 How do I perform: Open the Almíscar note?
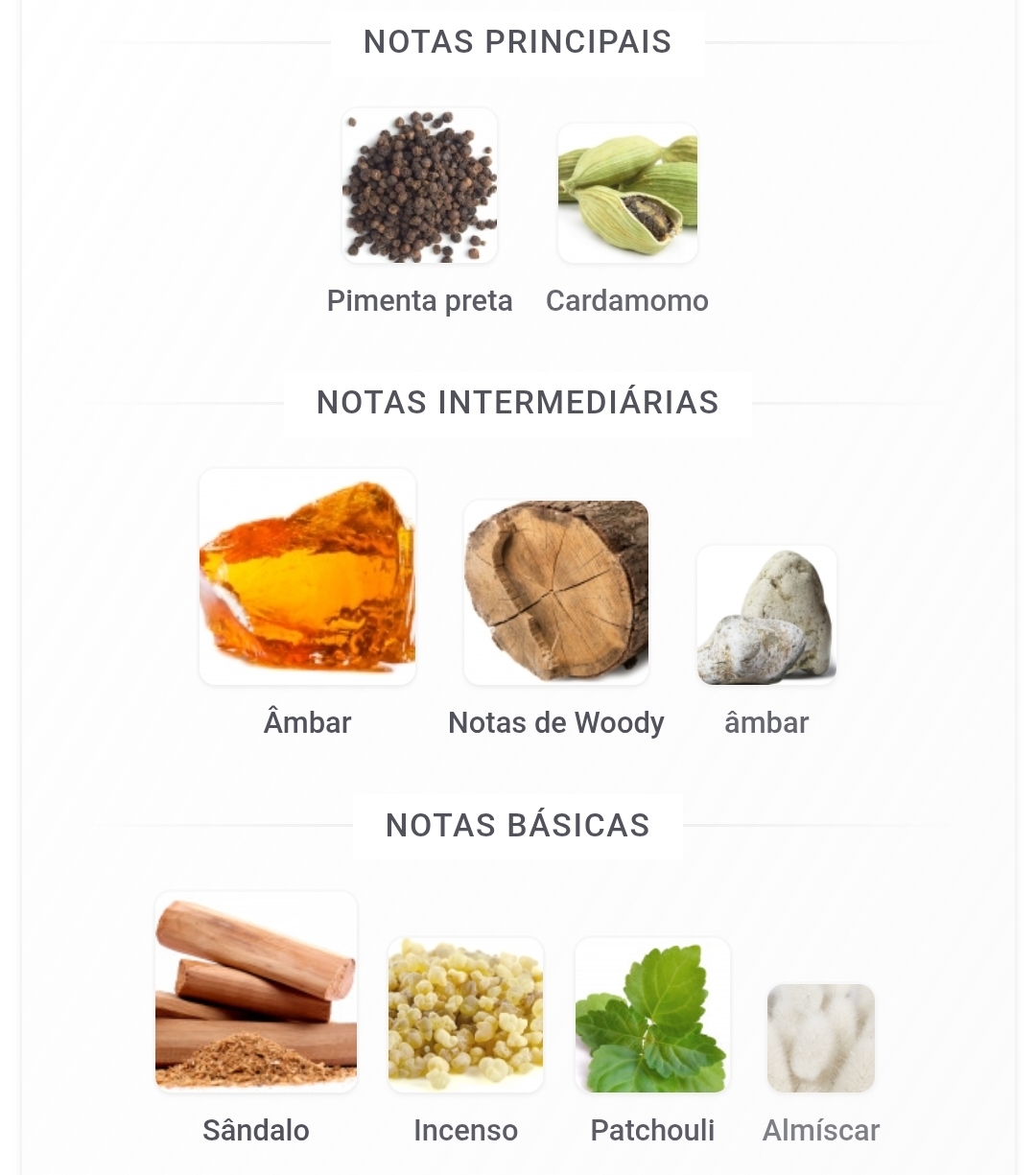821,1038
